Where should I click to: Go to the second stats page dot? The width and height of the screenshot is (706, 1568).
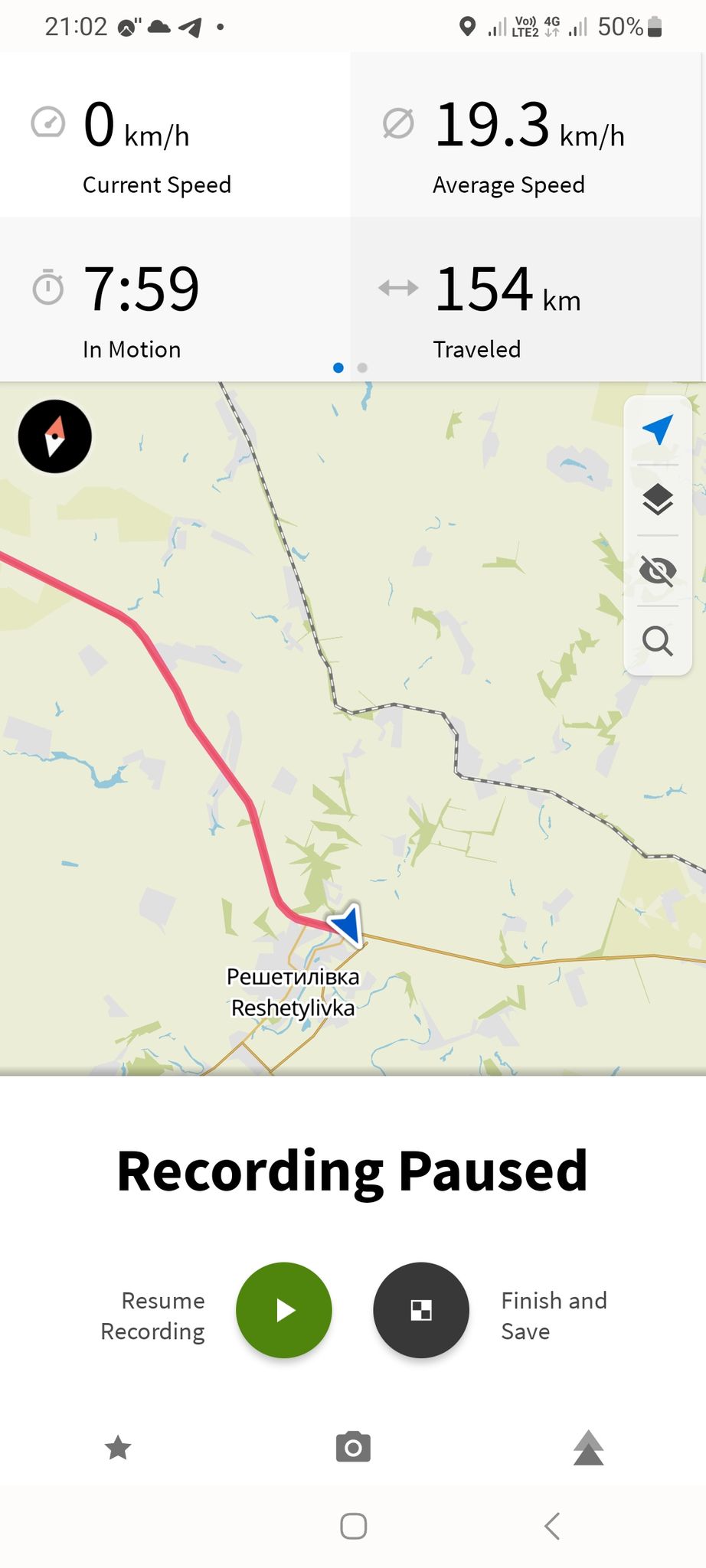[x=362, y=367]
